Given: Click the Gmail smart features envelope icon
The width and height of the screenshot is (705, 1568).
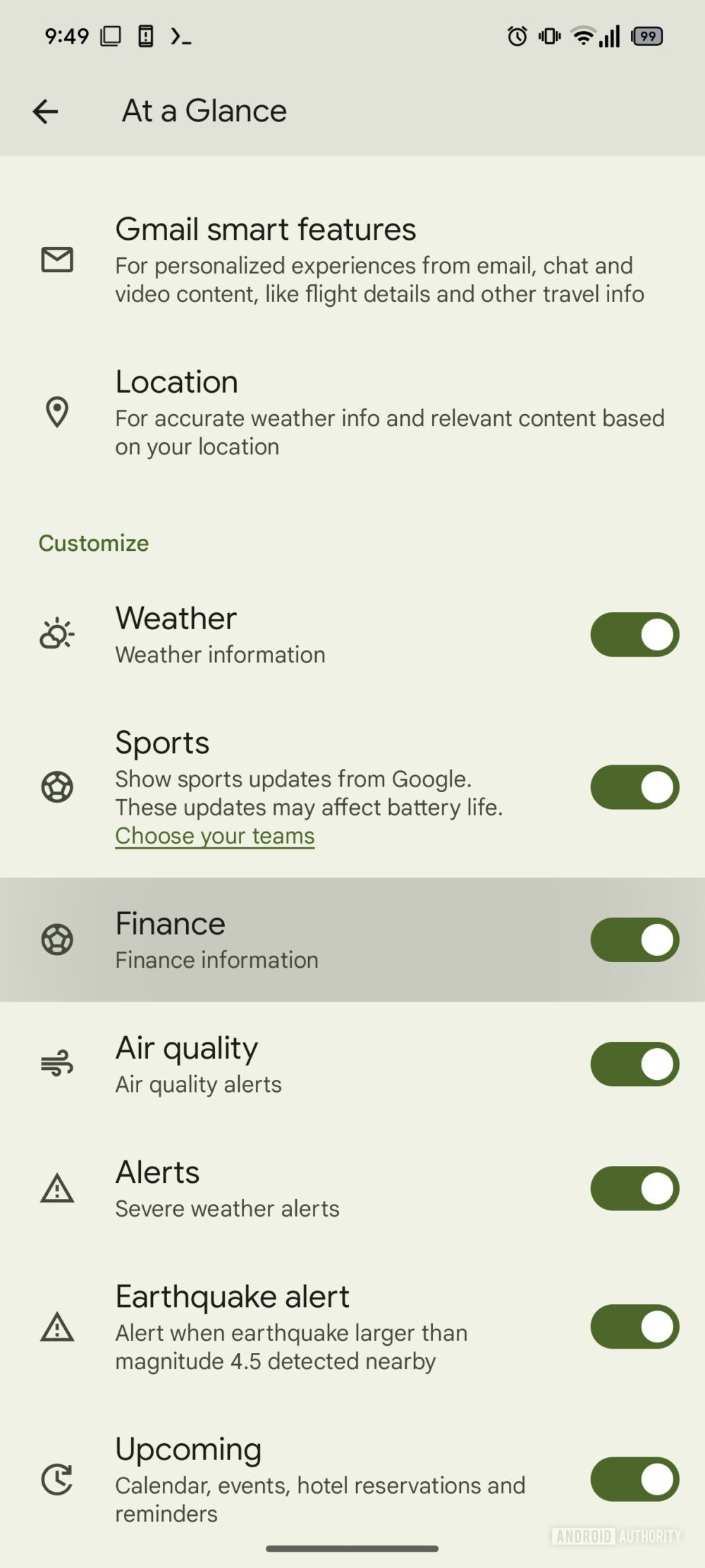Looking at the screenshot, I should pos(57,260).
